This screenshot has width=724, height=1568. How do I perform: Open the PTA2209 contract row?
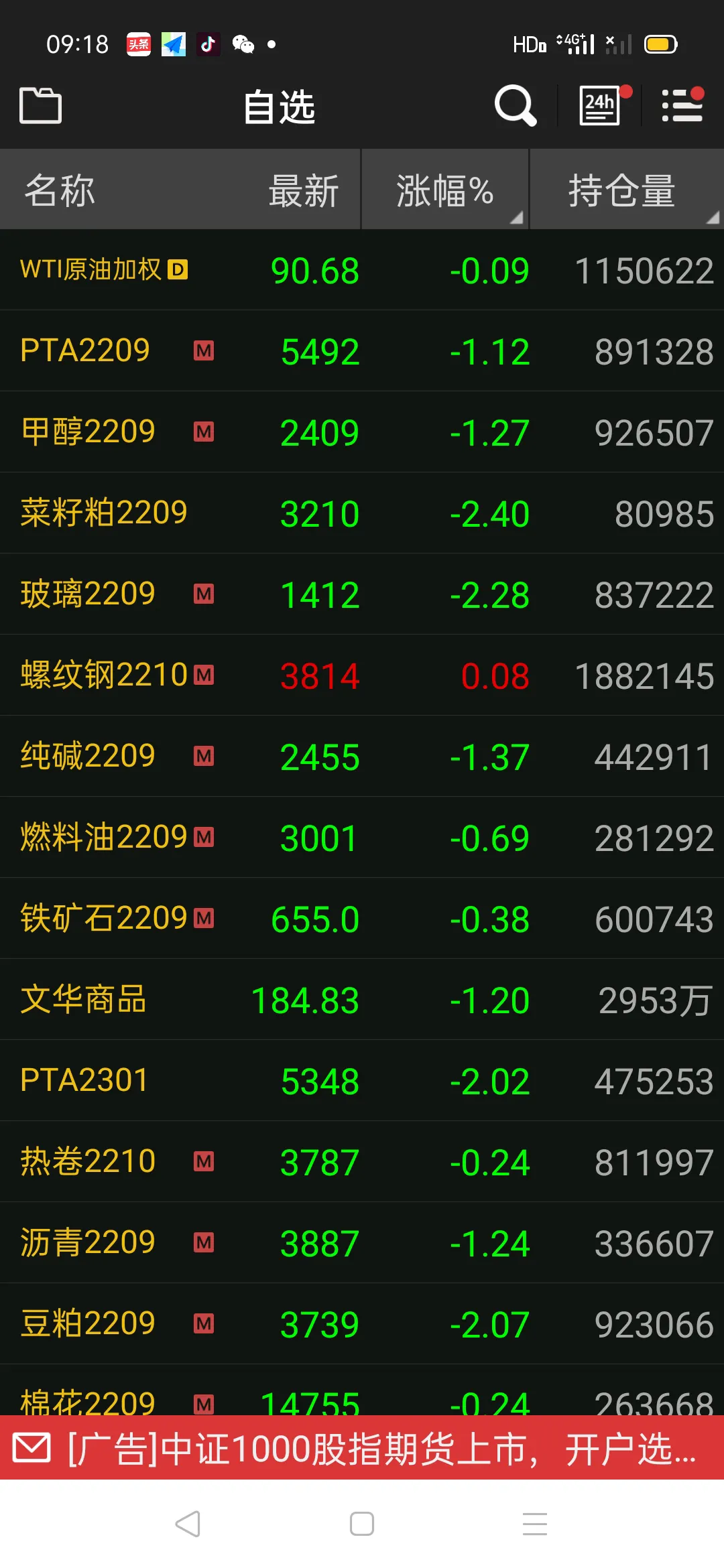coord(362,351)
